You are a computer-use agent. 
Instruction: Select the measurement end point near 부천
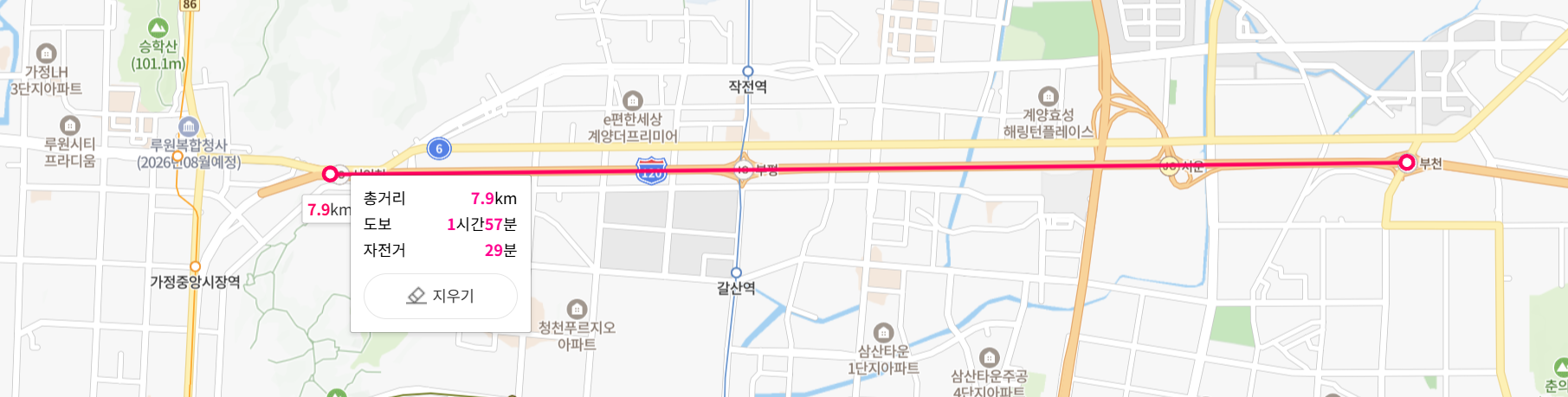pos(1407,162)
